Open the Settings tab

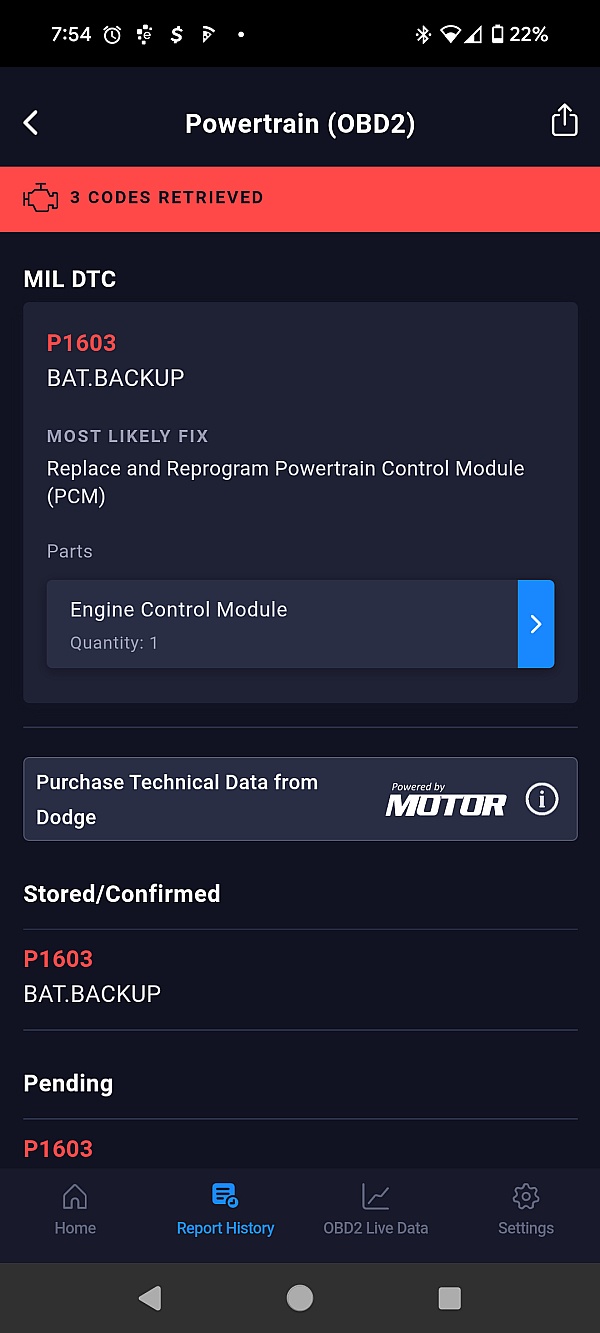pyautogui.click(x=525, y=1210)
